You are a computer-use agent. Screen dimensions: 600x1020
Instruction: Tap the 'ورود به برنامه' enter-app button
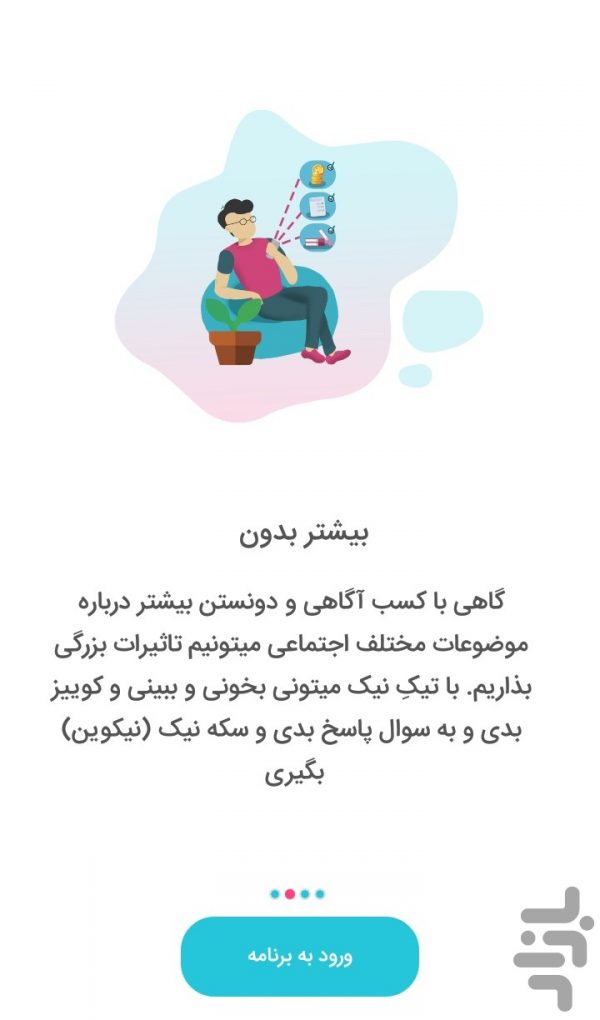point(299,956)
